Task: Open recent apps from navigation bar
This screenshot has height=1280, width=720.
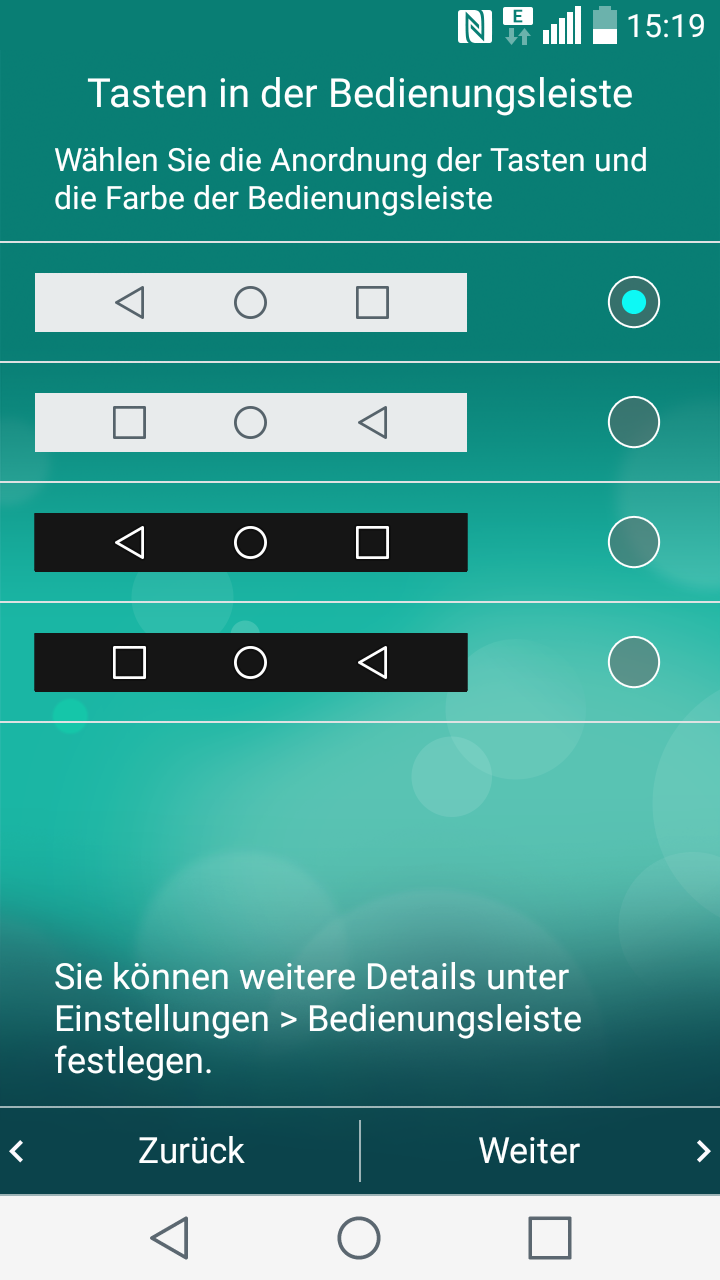Action: pos(549,1238)
